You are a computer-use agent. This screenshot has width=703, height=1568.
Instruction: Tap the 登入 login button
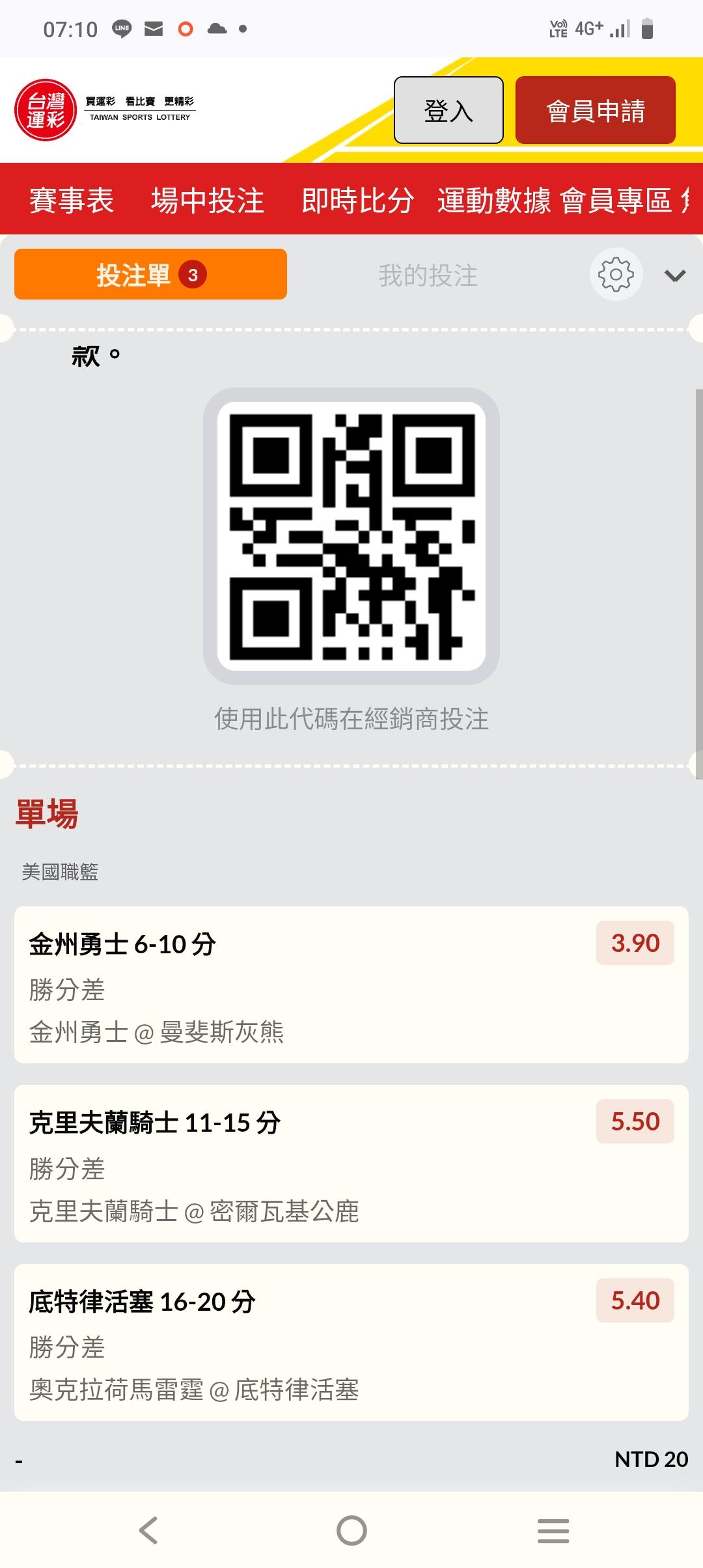448,110
